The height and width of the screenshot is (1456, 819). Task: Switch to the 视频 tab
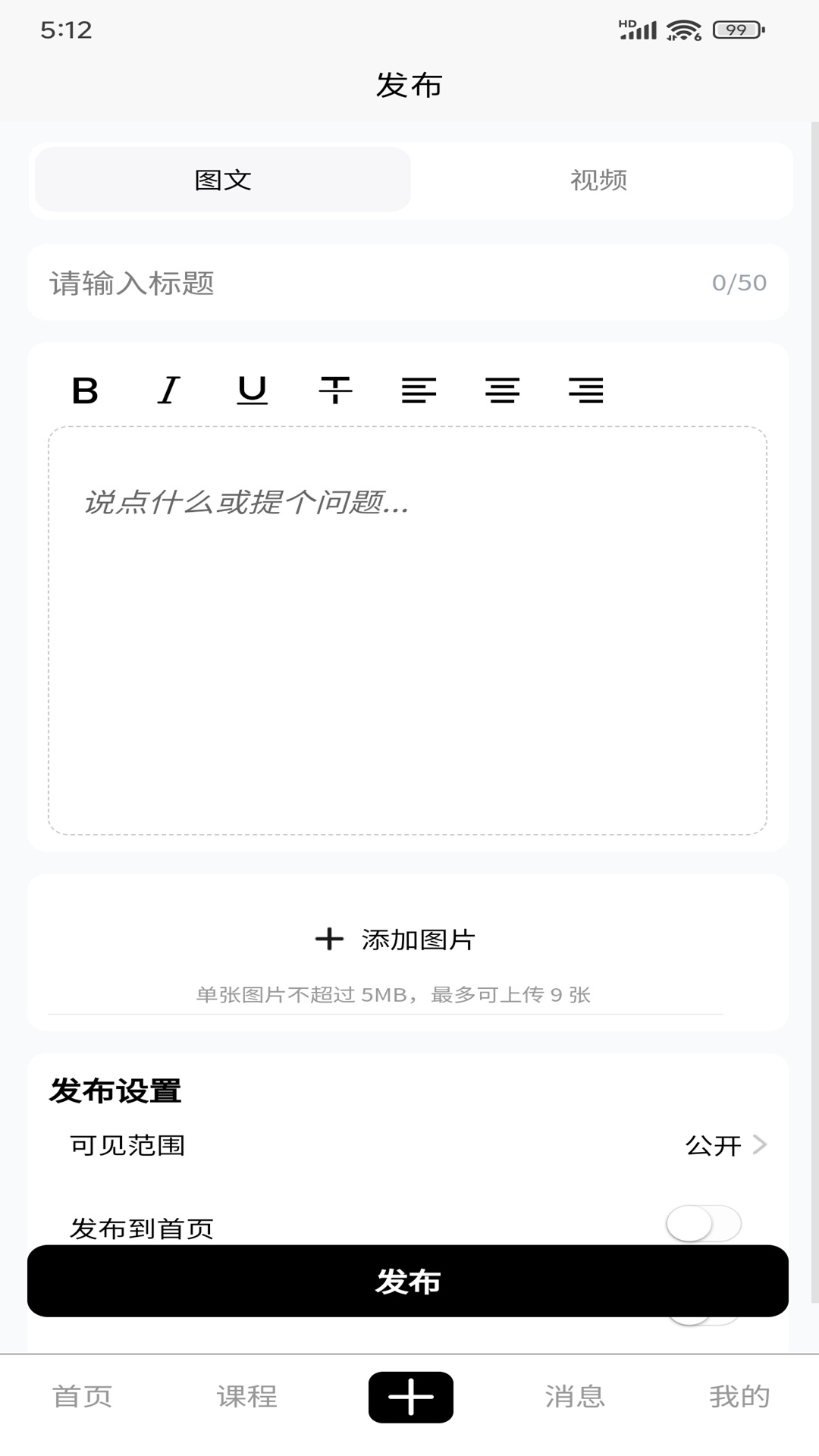pyautogui.click(x=598, y=180)
